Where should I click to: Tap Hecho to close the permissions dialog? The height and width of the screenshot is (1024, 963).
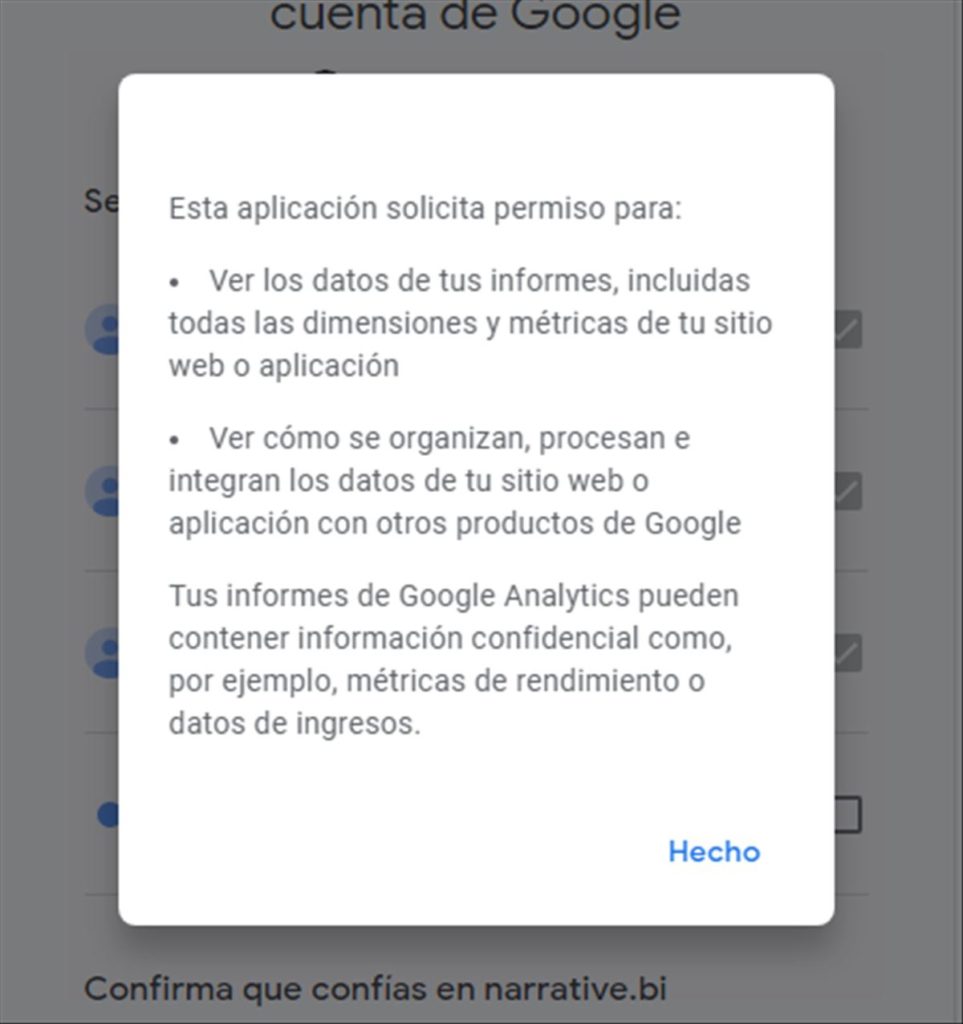(x=714, y=852)
